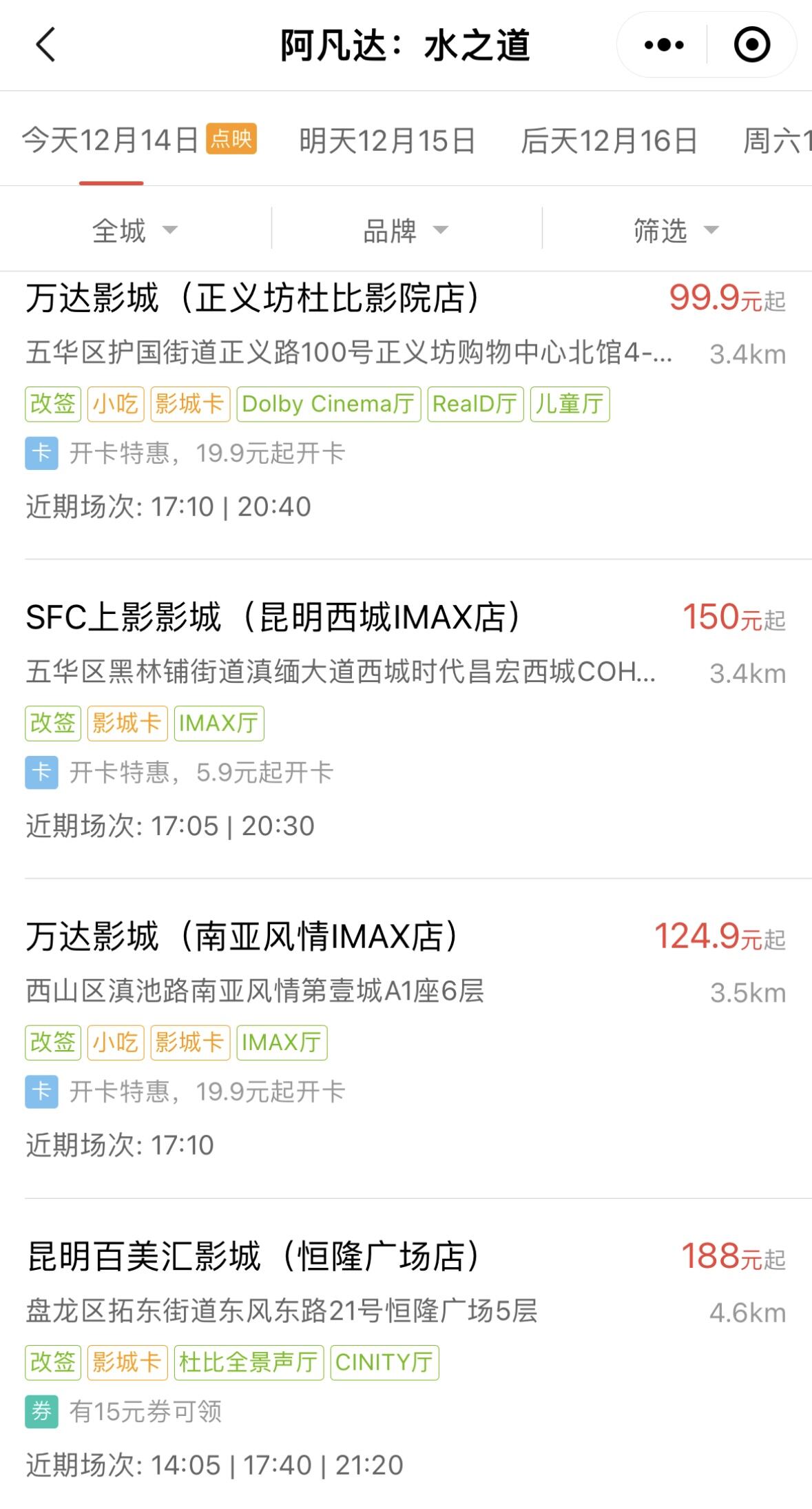812x1509 pixels.
Task: Open 万达影城（南亚风情IMAX店） cinema
Action: (242, 937)
